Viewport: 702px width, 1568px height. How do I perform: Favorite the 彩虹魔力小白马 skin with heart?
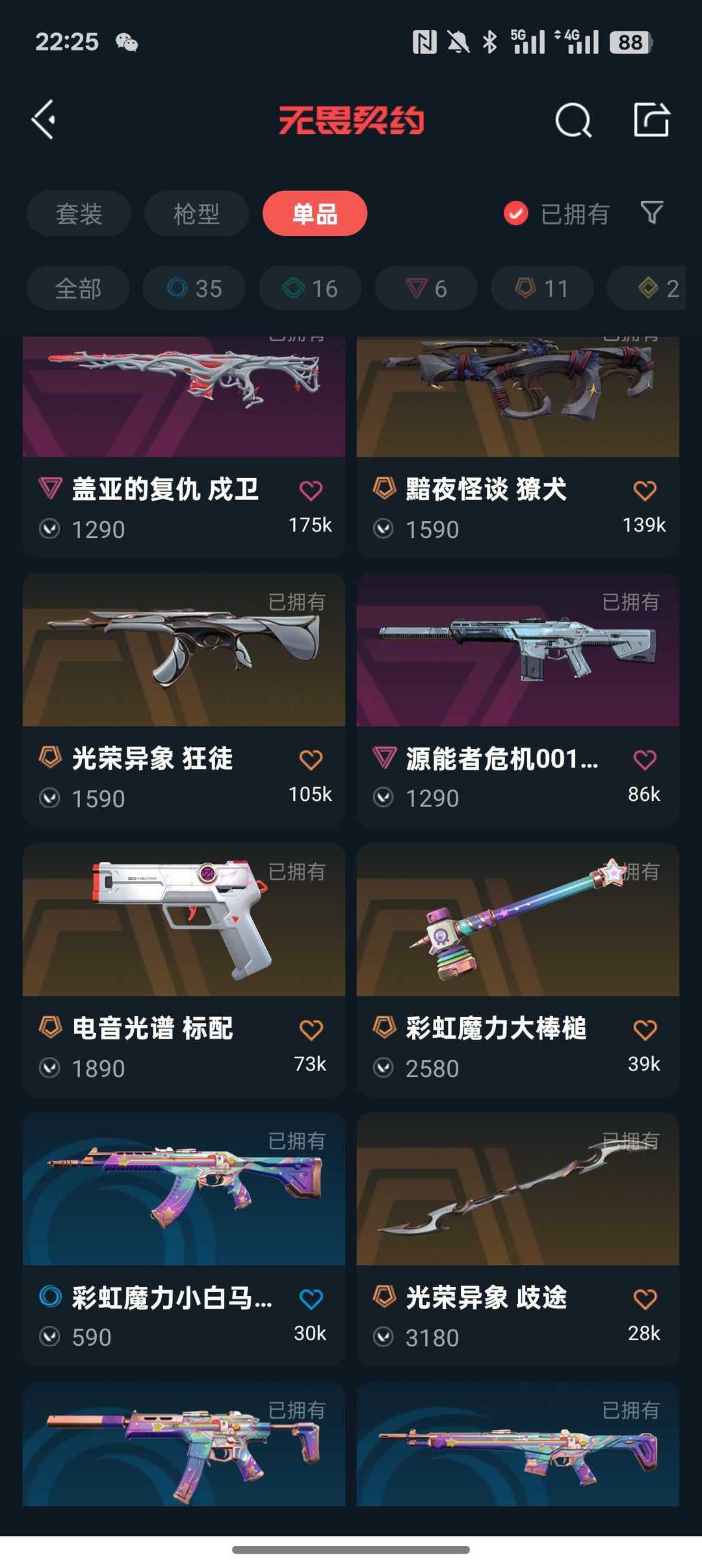(311, 1299)
